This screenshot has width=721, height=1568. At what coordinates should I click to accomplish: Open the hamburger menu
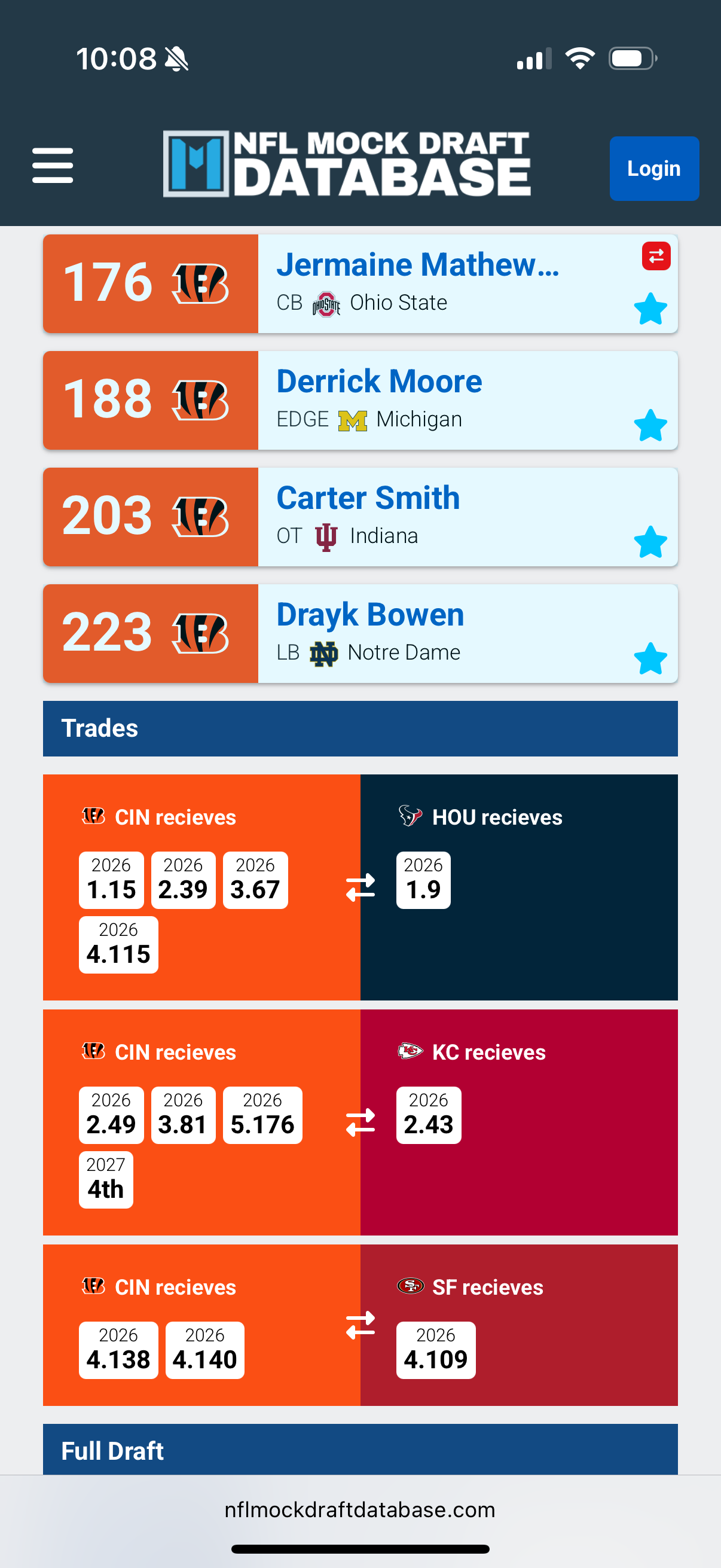[53, 165]
